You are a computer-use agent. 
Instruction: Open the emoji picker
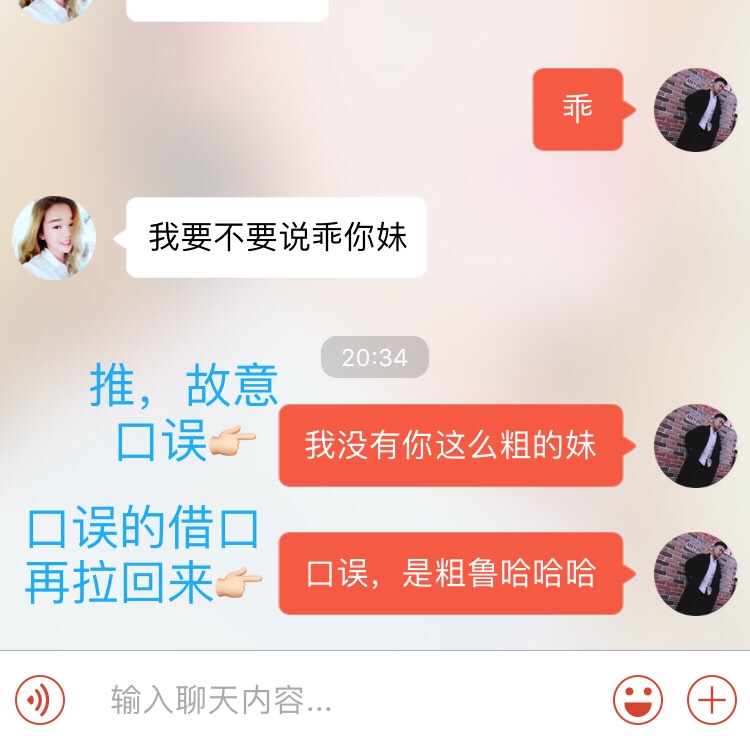[637, 700]
